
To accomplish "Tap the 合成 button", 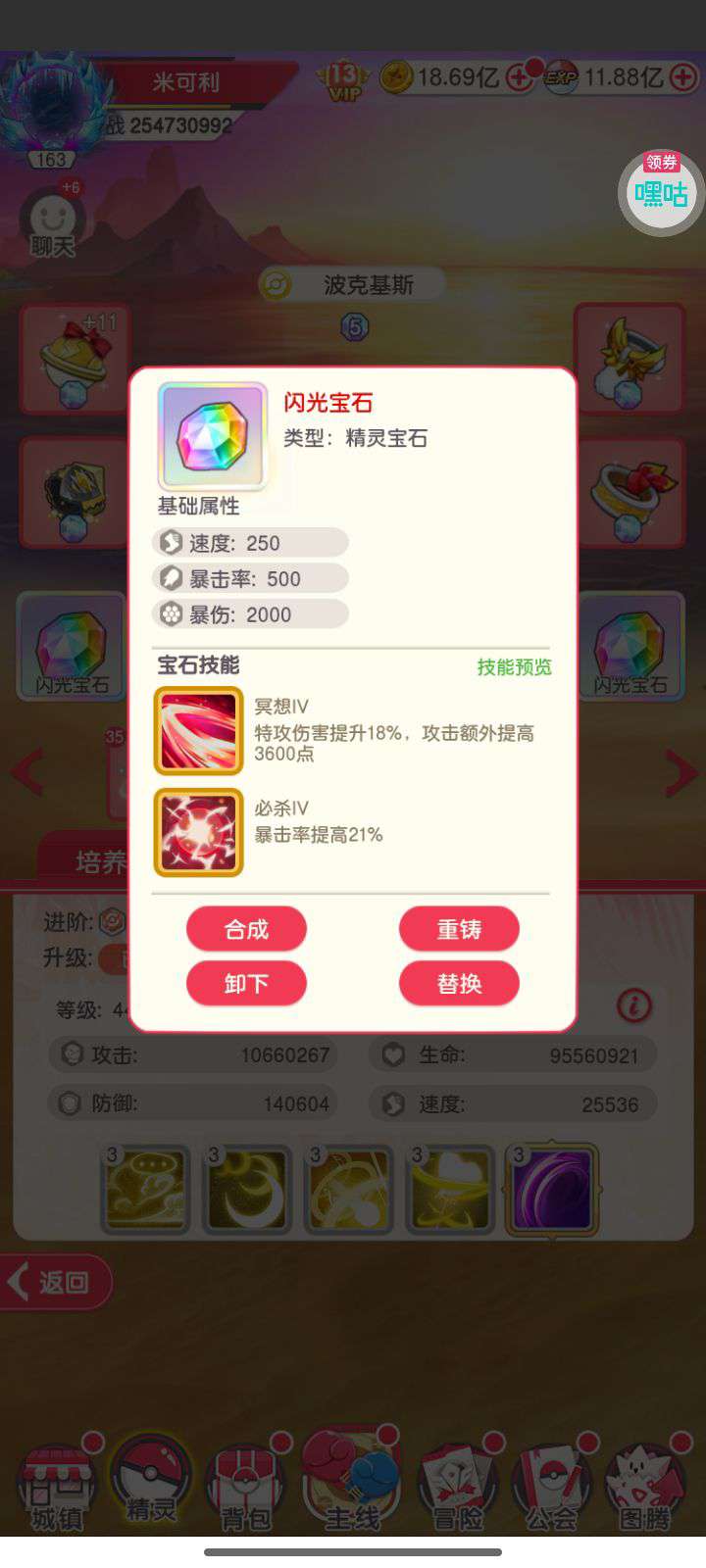I will (246, 928).
